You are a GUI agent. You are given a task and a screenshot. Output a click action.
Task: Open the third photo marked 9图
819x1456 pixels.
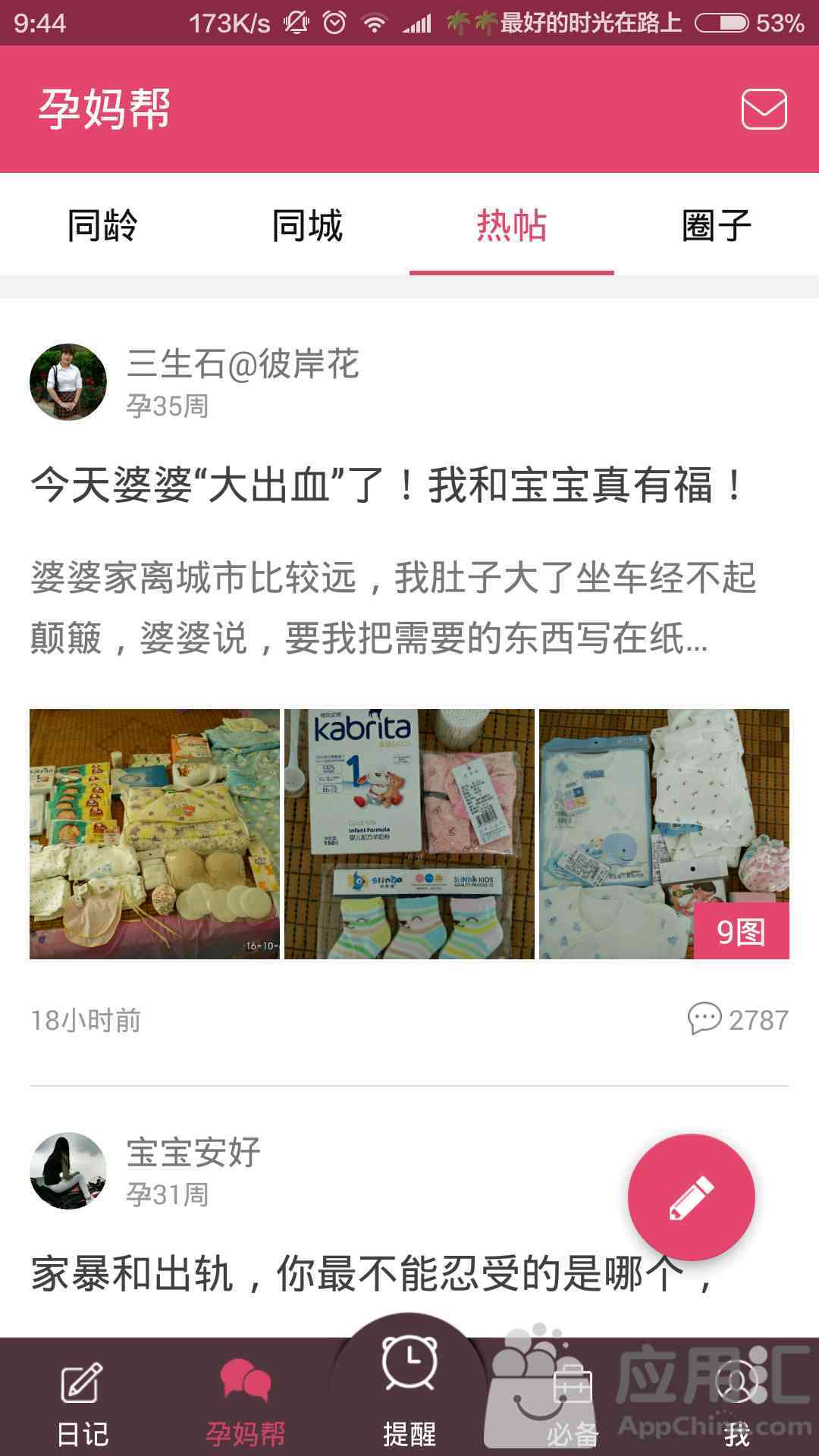point(664,834)
